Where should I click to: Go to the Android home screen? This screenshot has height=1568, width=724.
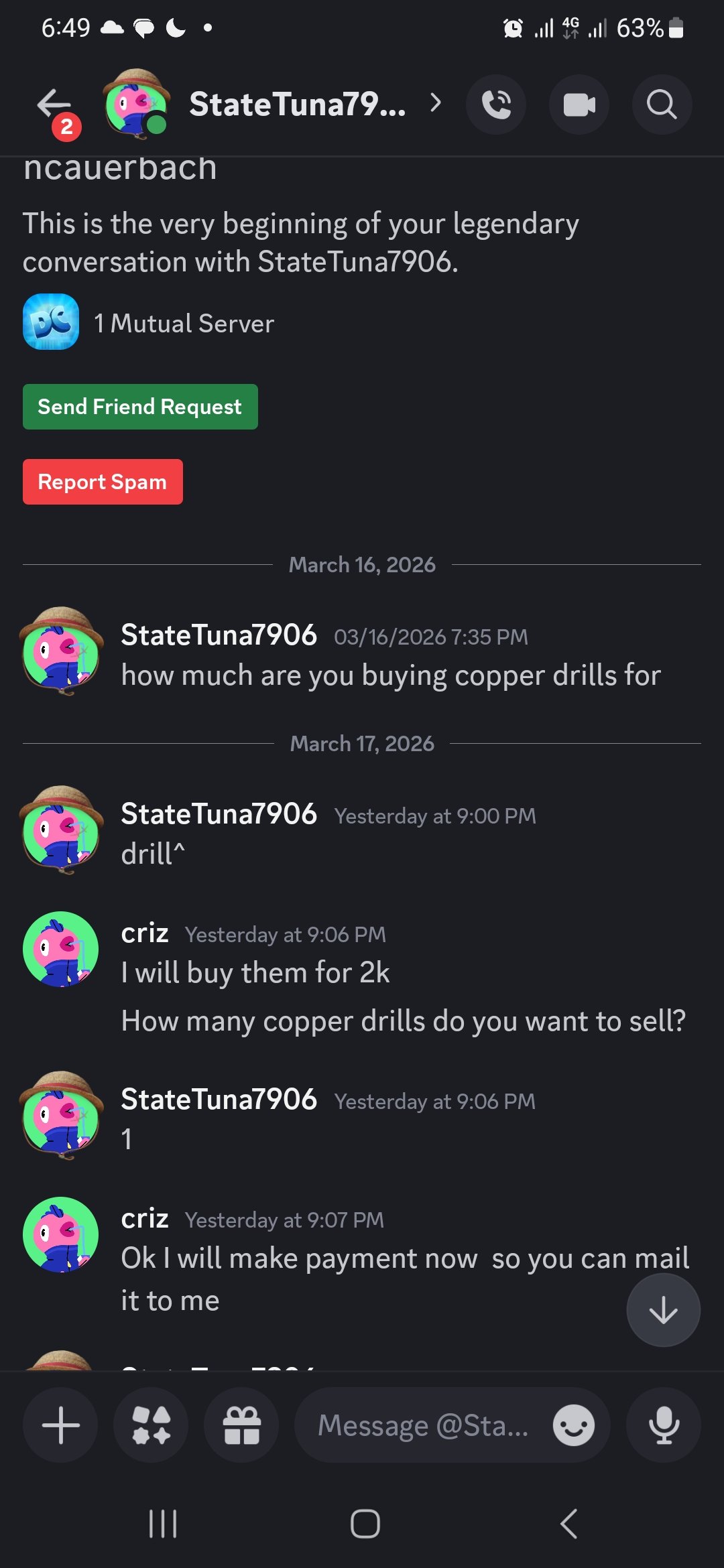point(365,1524)
